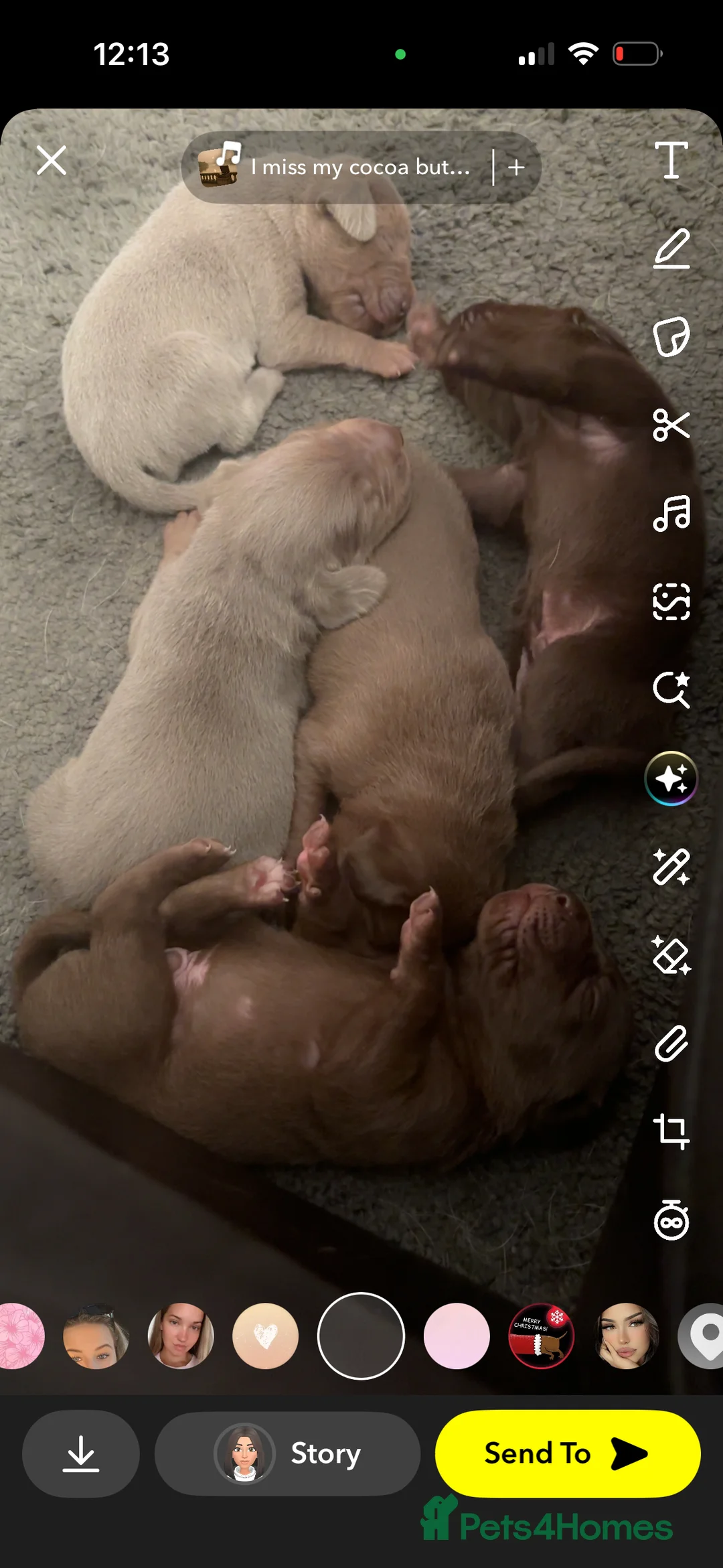Screen dimensions: 723x1568
Task: Tap the snap timer icon
Action: (672, 1220)
